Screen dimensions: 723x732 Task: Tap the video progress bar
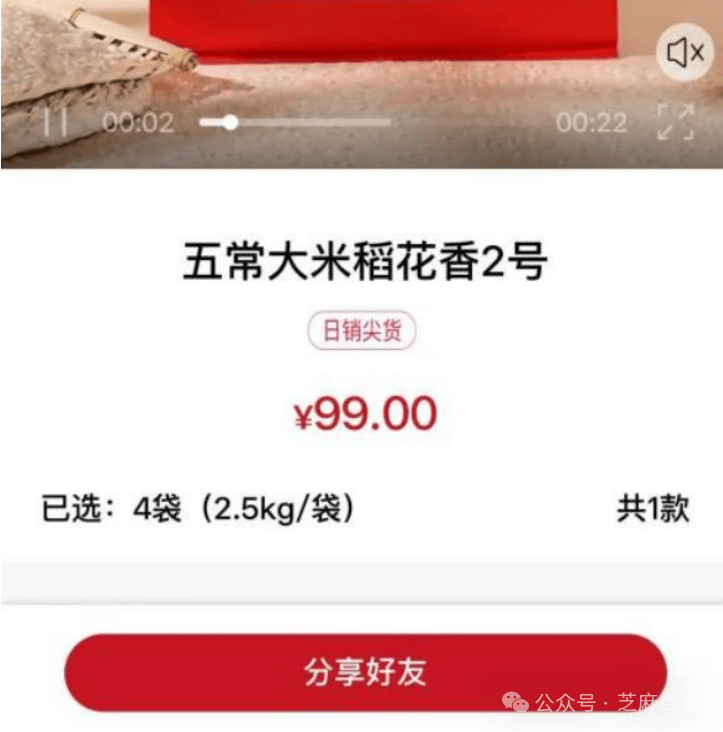(295, 122)
